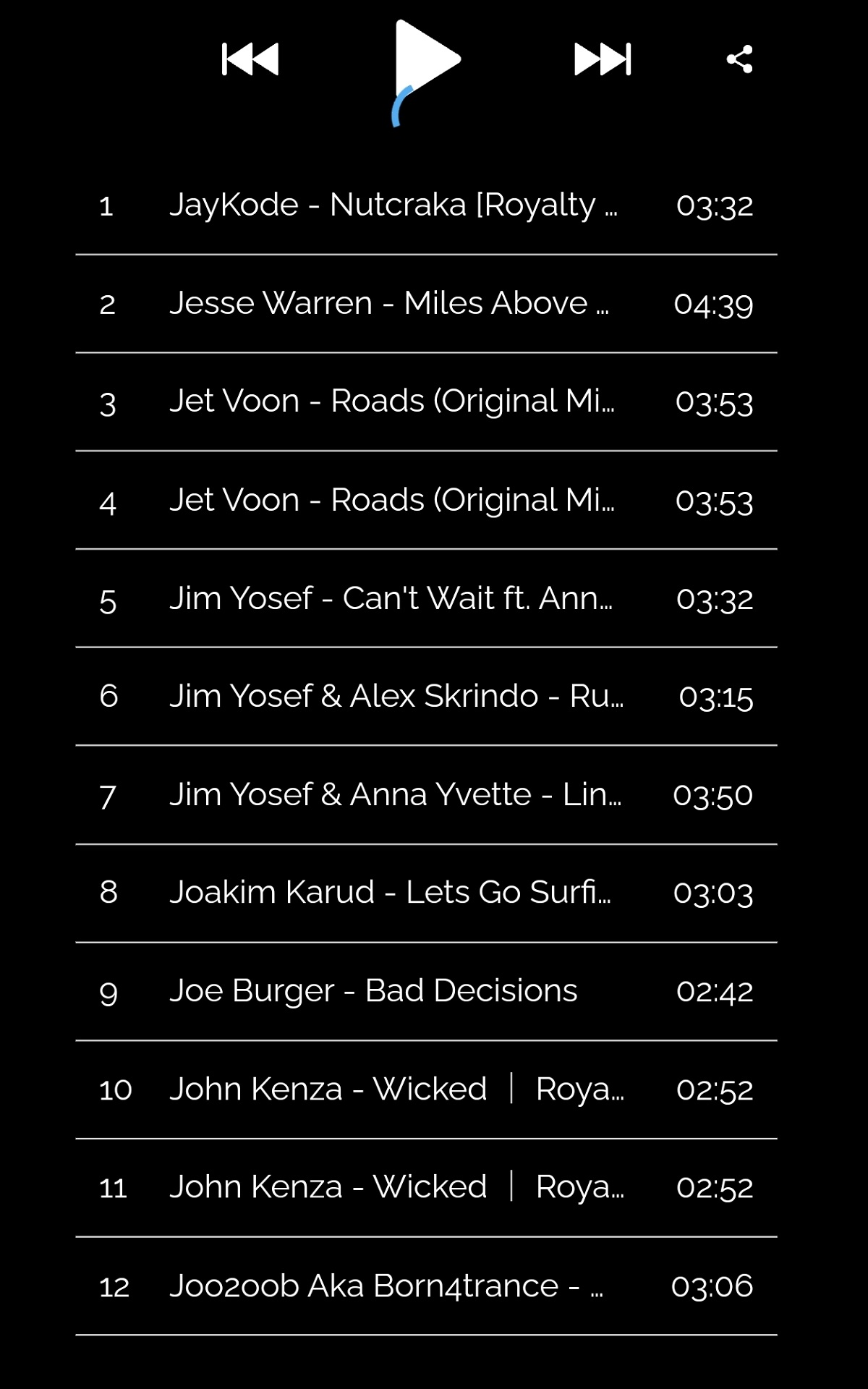
Task: Skip to the next track
Action: click(603, 59)
